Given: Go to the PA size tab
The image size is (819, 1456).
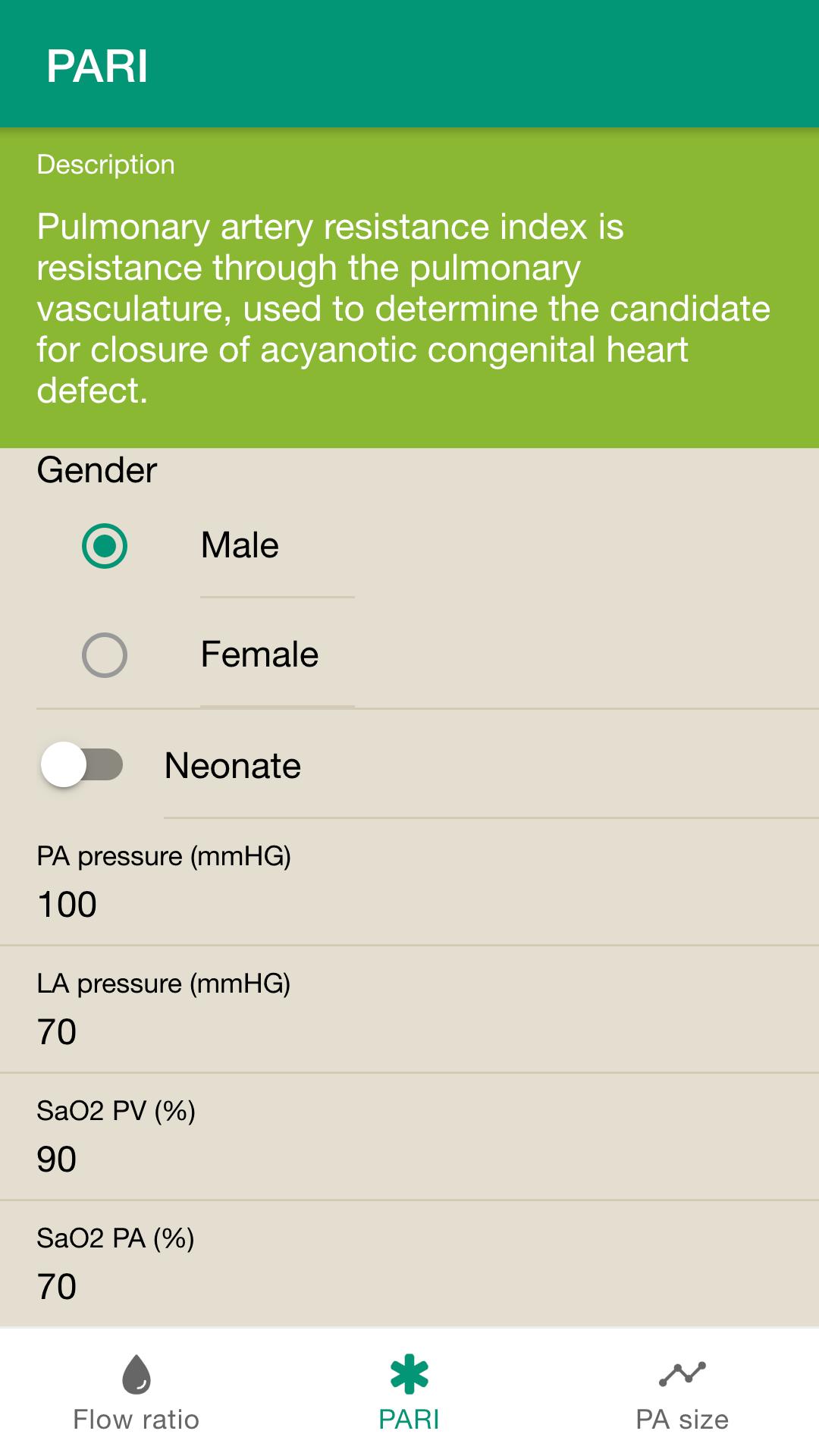Looking at the screenshot, I should click(682, 1394).
